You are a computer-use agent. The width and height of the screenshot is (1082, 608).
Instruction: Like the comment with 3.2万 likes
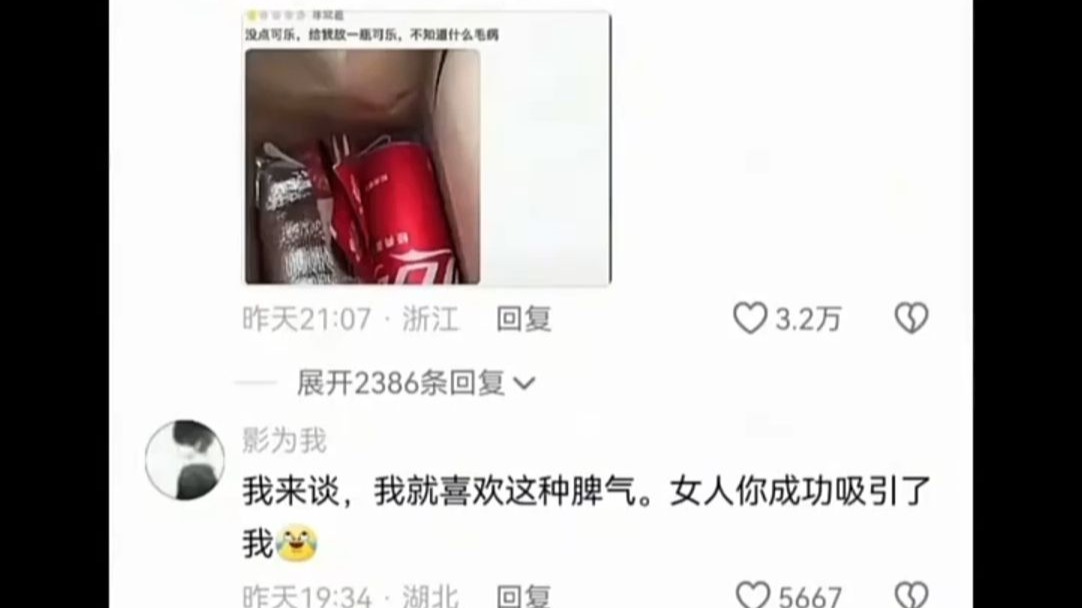tap(751, 319)
